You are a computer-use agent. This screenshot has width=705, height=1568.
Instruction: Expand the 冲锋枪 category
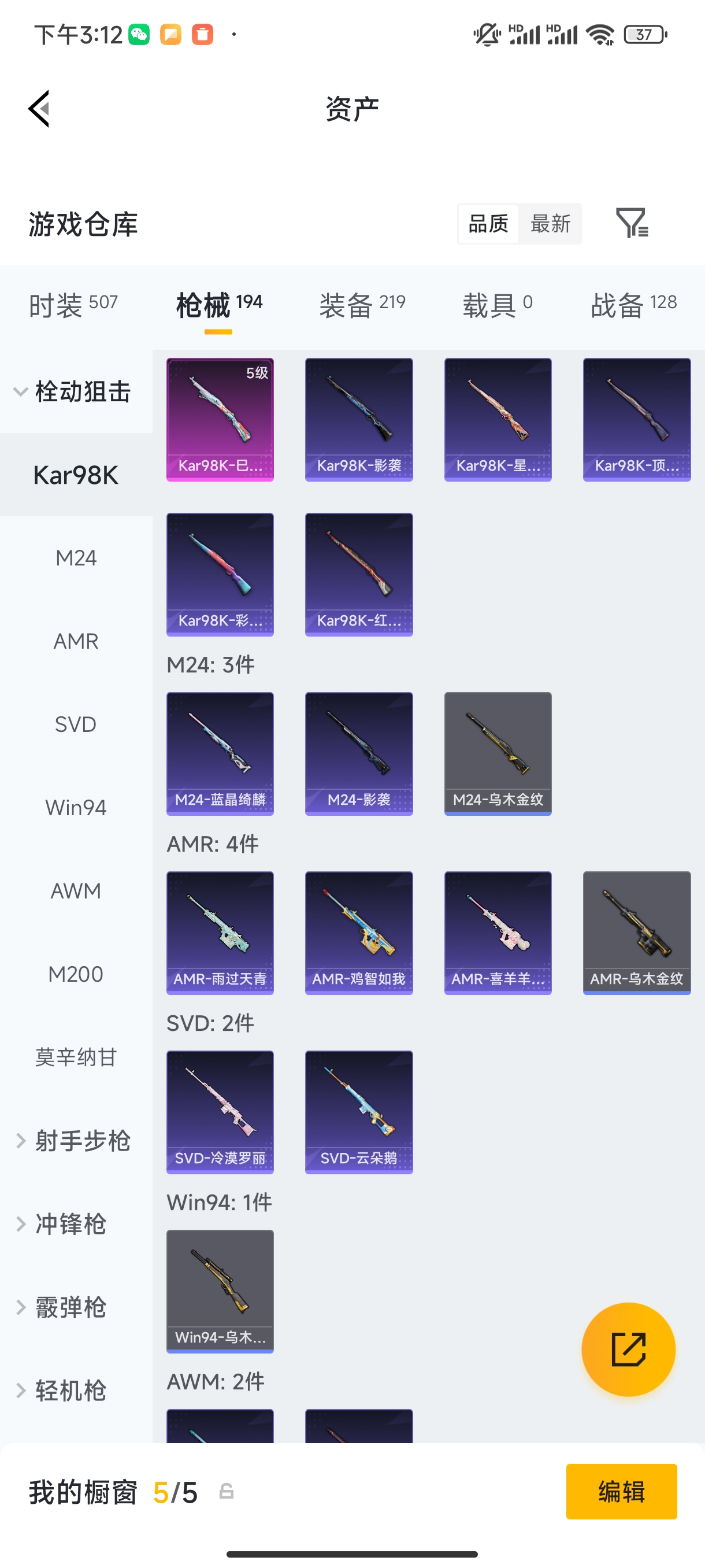(x=70, y=1224)
